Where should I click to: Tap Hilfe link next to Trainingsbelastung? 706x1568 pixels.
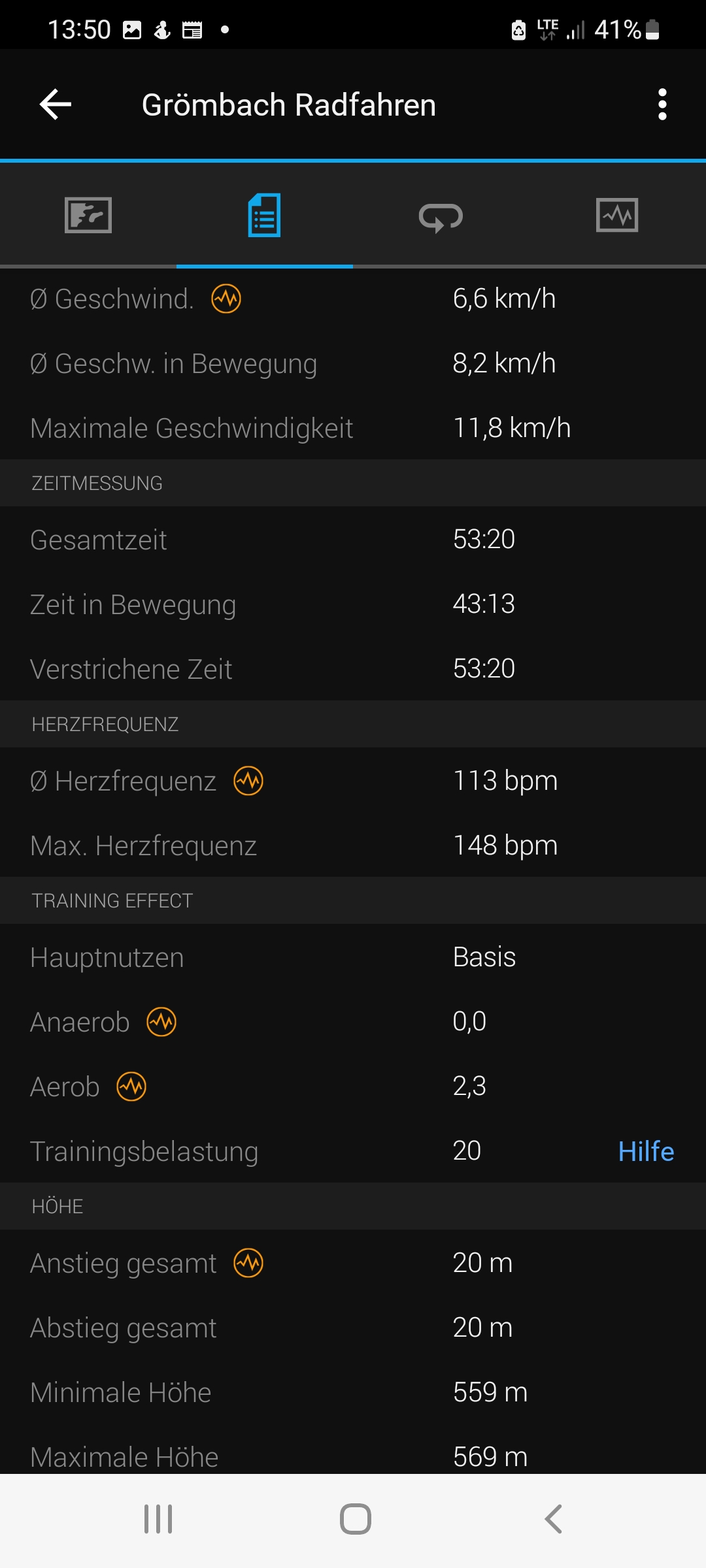tap(646, 1151)
